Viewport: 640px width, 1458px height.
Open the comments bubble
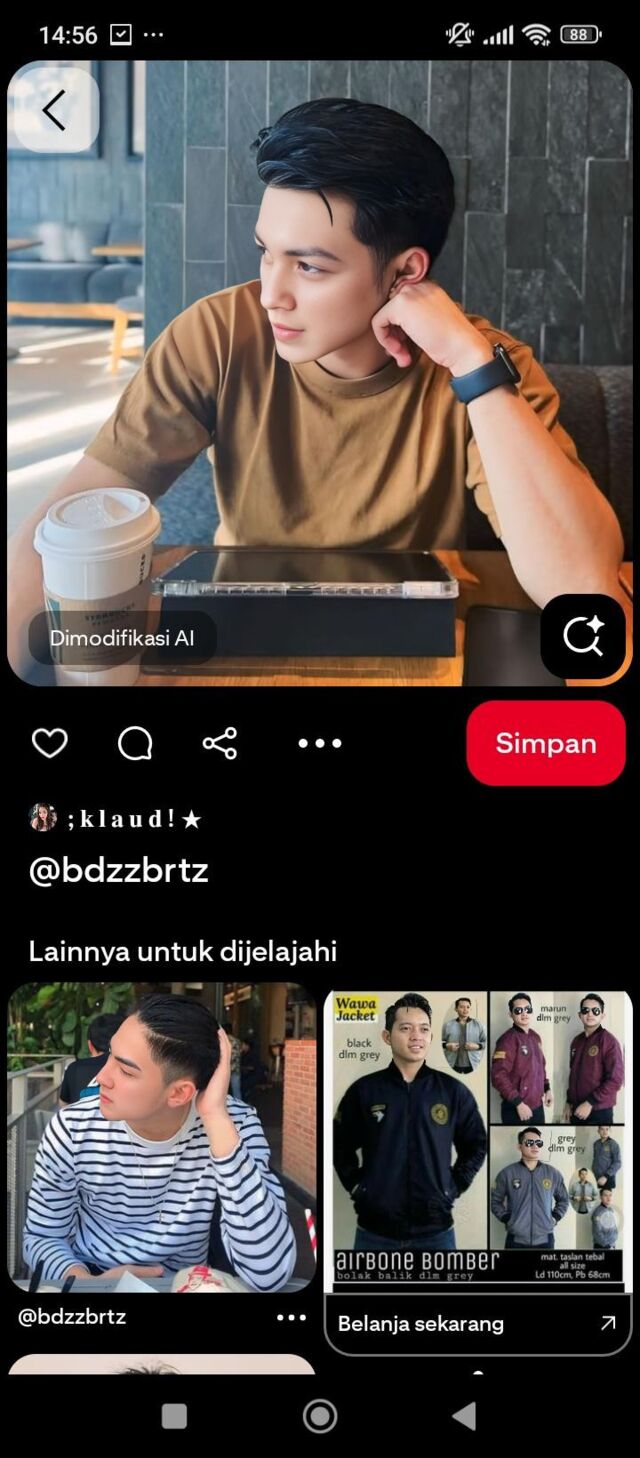pyautogui.click(x=135, y=743)
